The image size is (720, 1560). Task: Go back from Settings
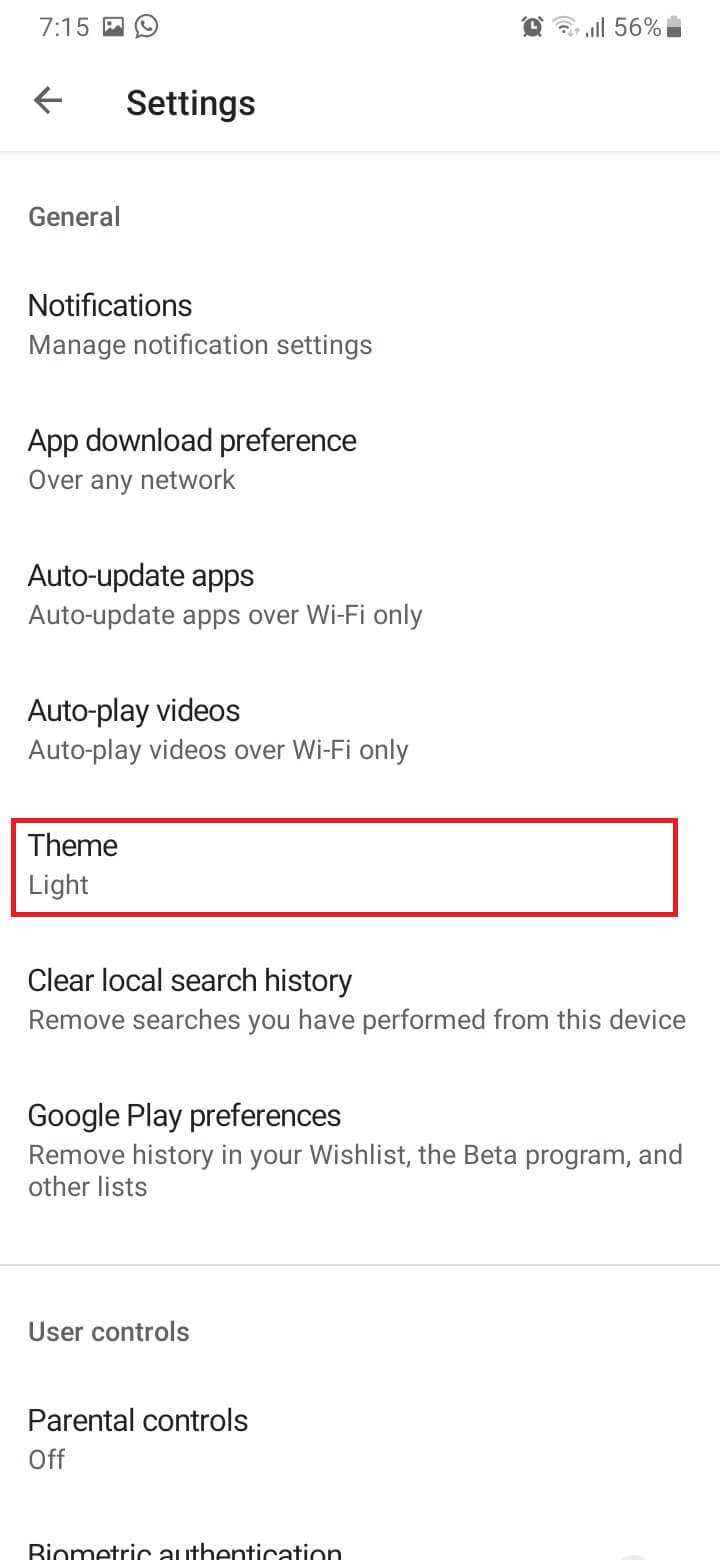(48, 101)
